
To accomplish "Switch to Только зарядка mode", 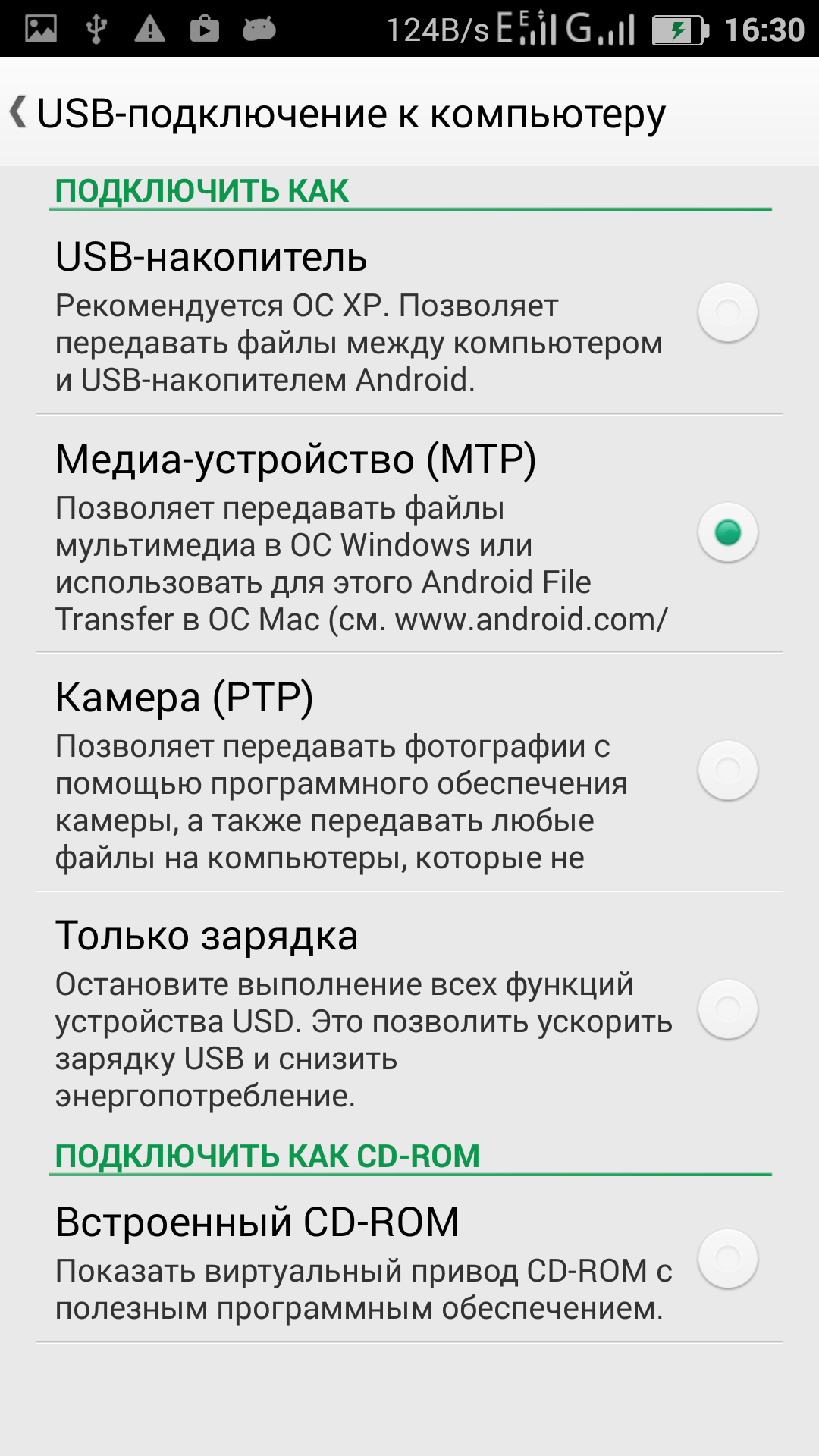I will pos(727,1009).
